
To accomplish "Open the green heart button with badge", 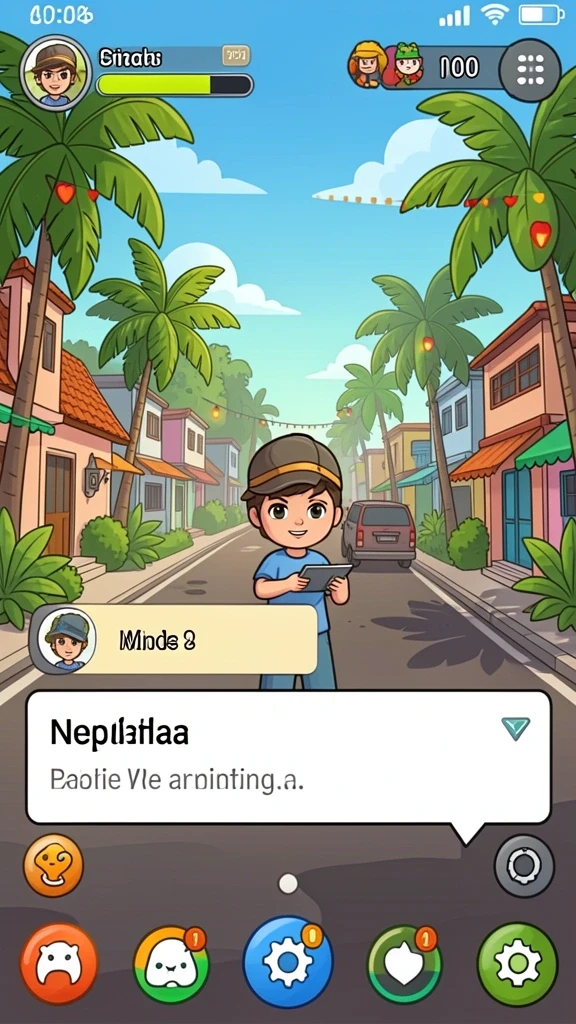I will 404,963.
